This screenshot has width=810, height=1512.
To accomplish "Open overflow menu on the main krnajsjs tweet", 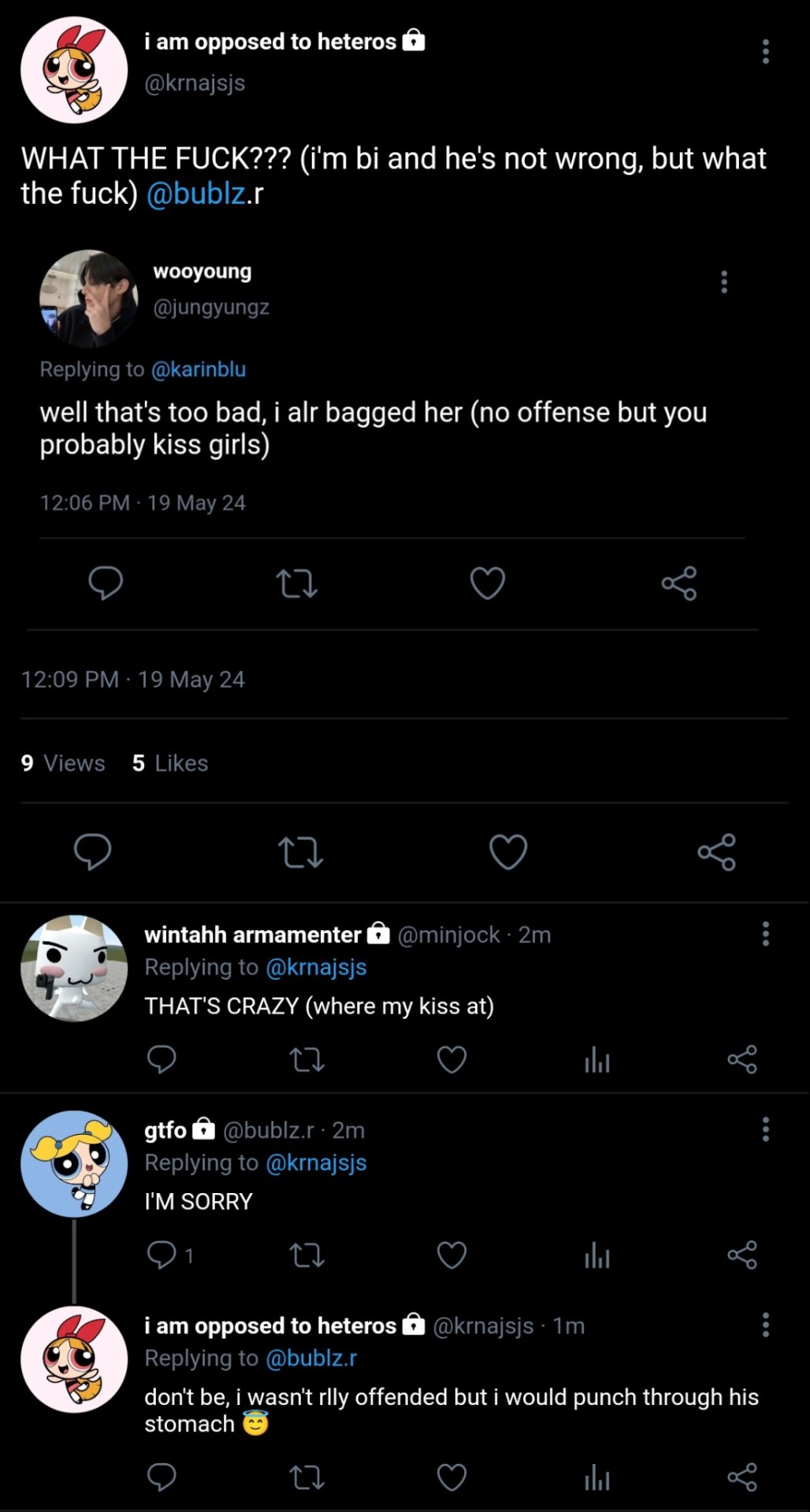I will [x=765, y=52].
